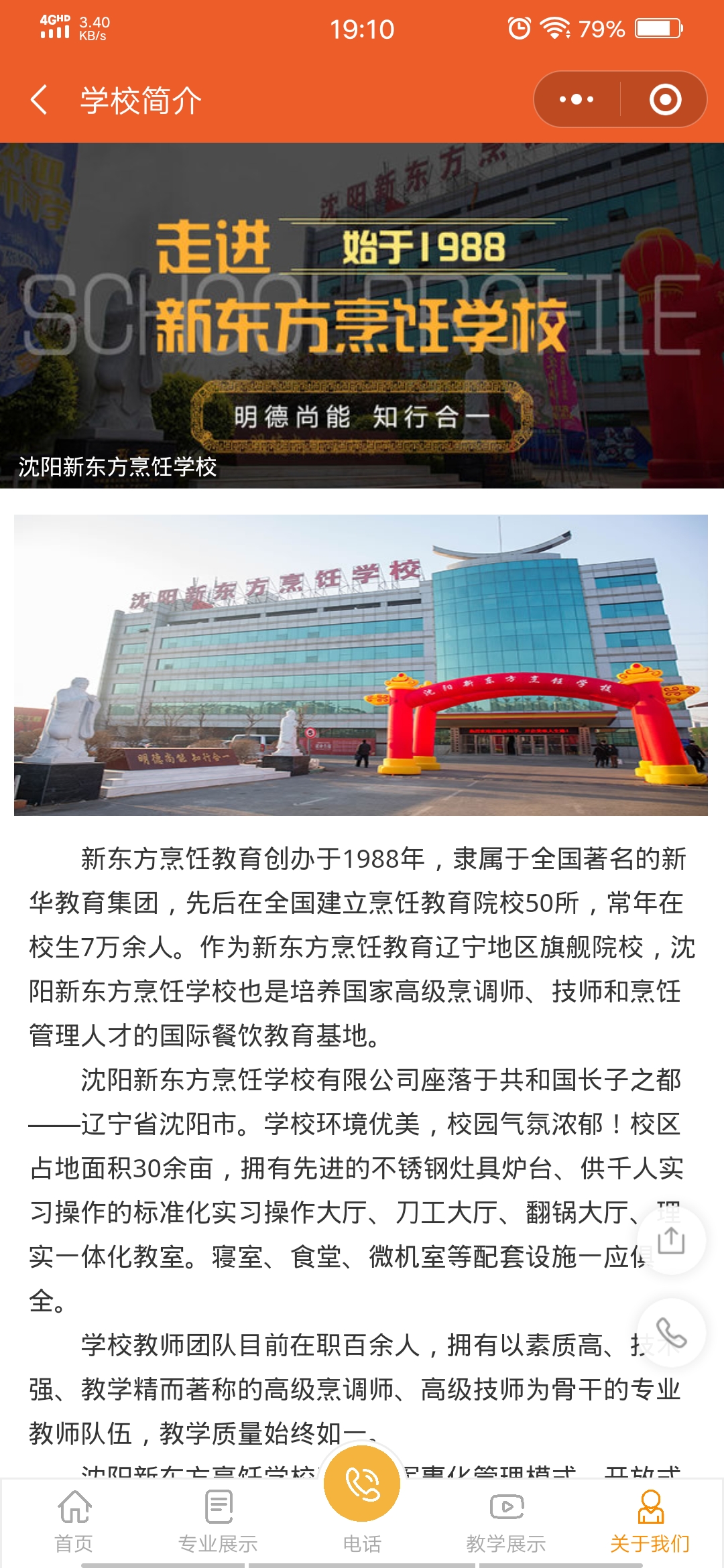724x1568 pixels.
Task: Open the mini program more options menu
Action: pyautogui.click(x=577, y=100)
